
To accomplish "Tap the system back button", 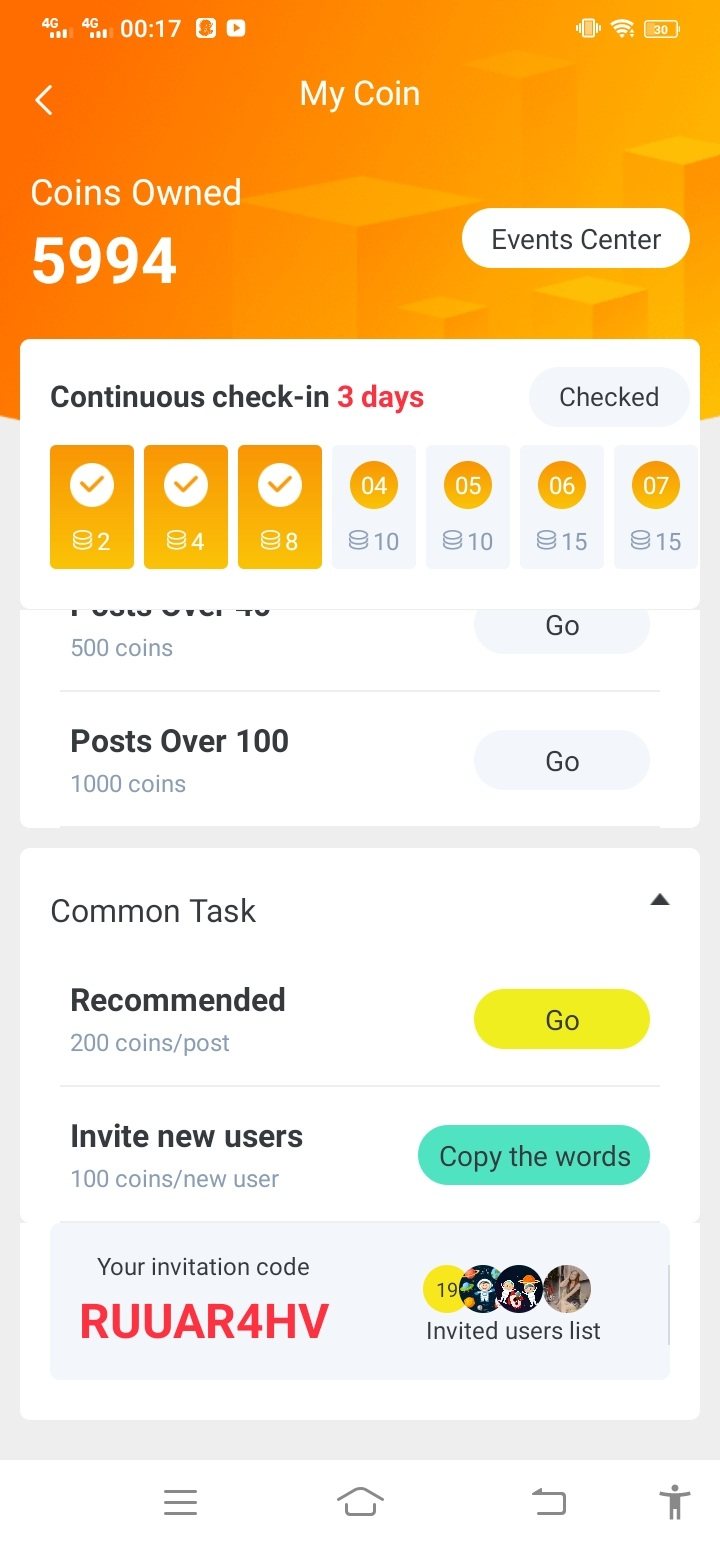I will click(548, 1502).
